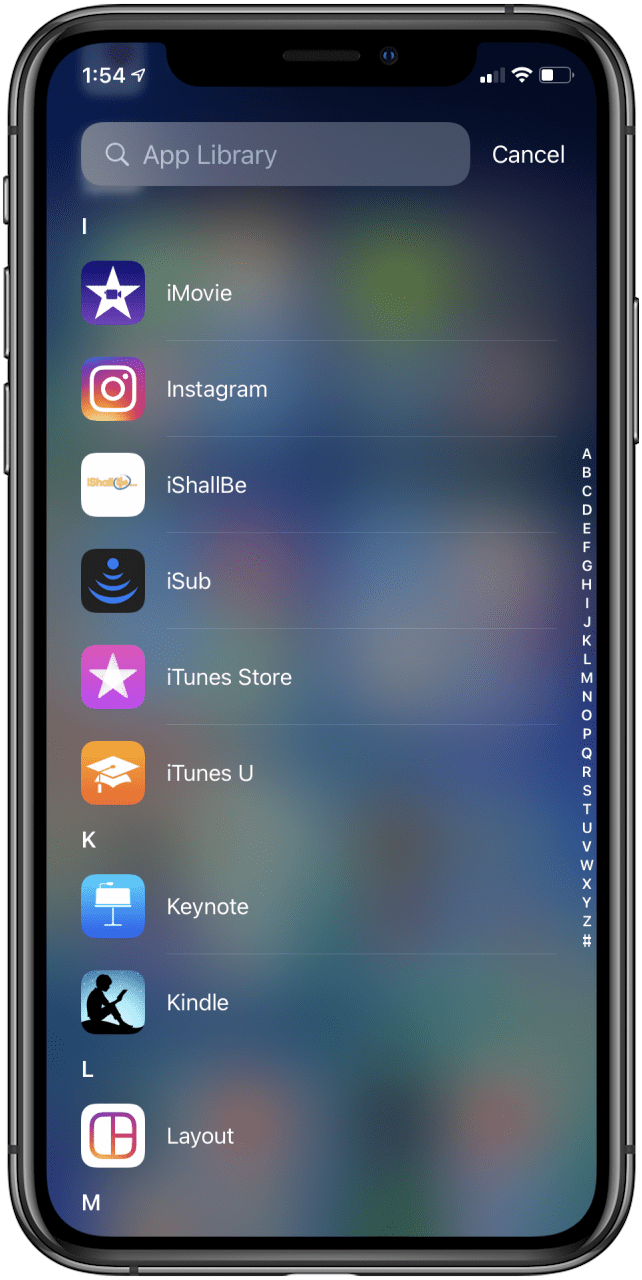The height and width of the screenshot is (1280, 642).
Task: Launch the iSub app
Action: point(113,581)
